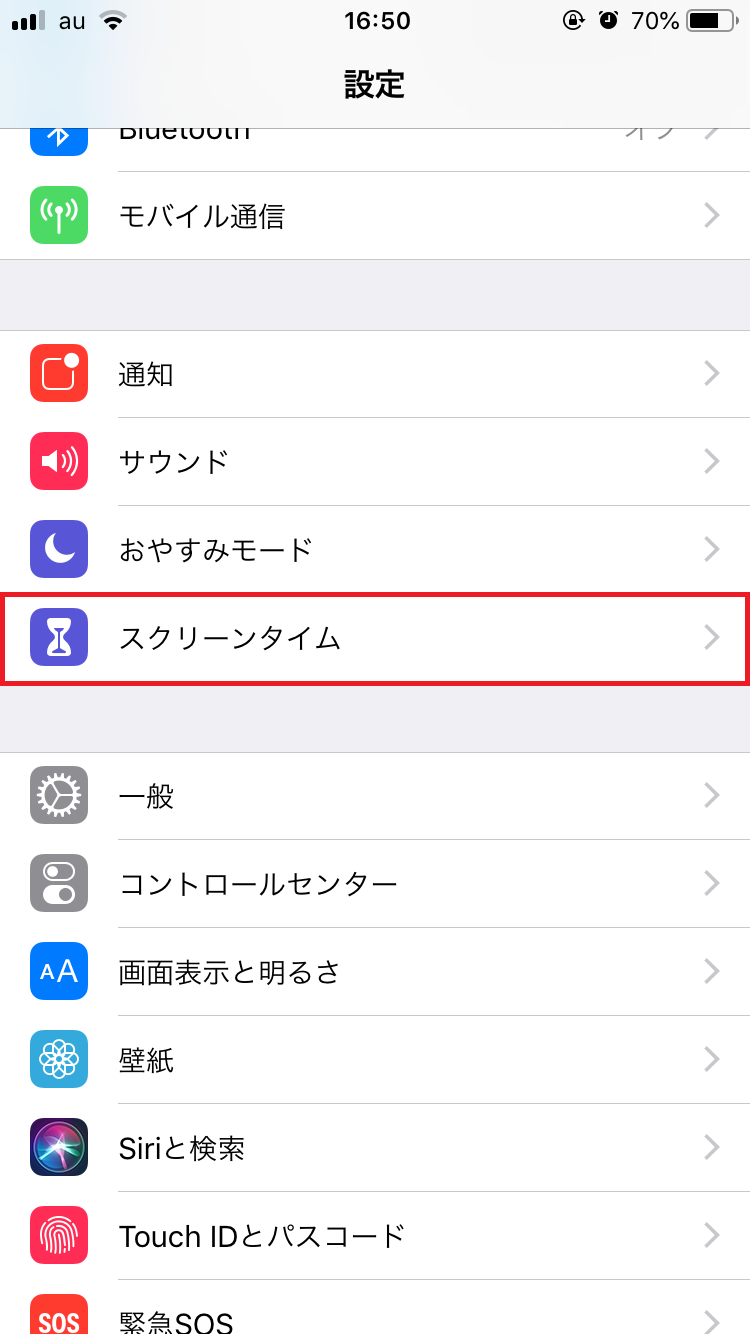Open サウンド settings
This screenshot has width=750, height=1334.
[x=375, y=461]
